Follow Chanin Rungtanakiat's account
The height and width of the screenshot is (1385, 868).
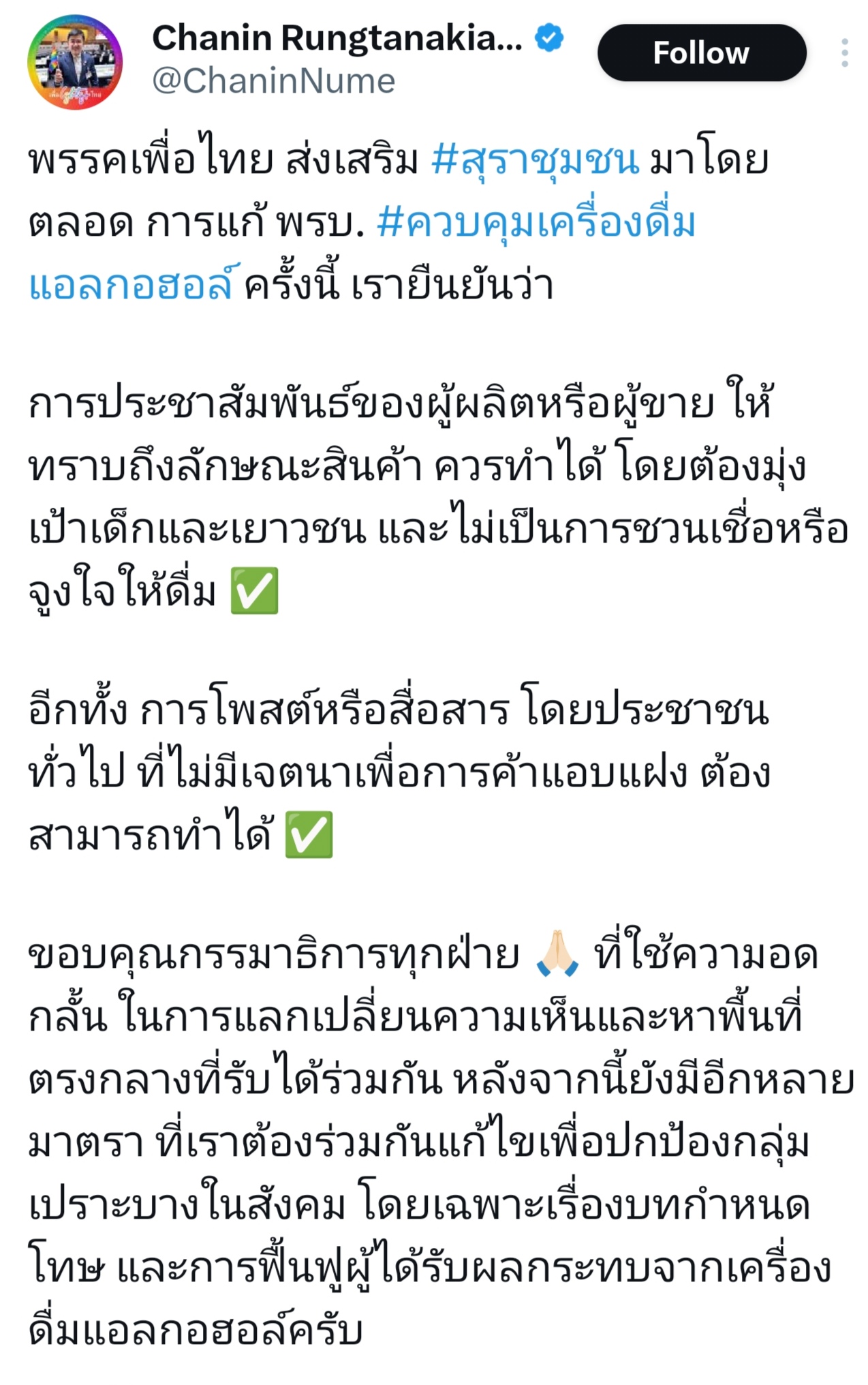point(701,53)
